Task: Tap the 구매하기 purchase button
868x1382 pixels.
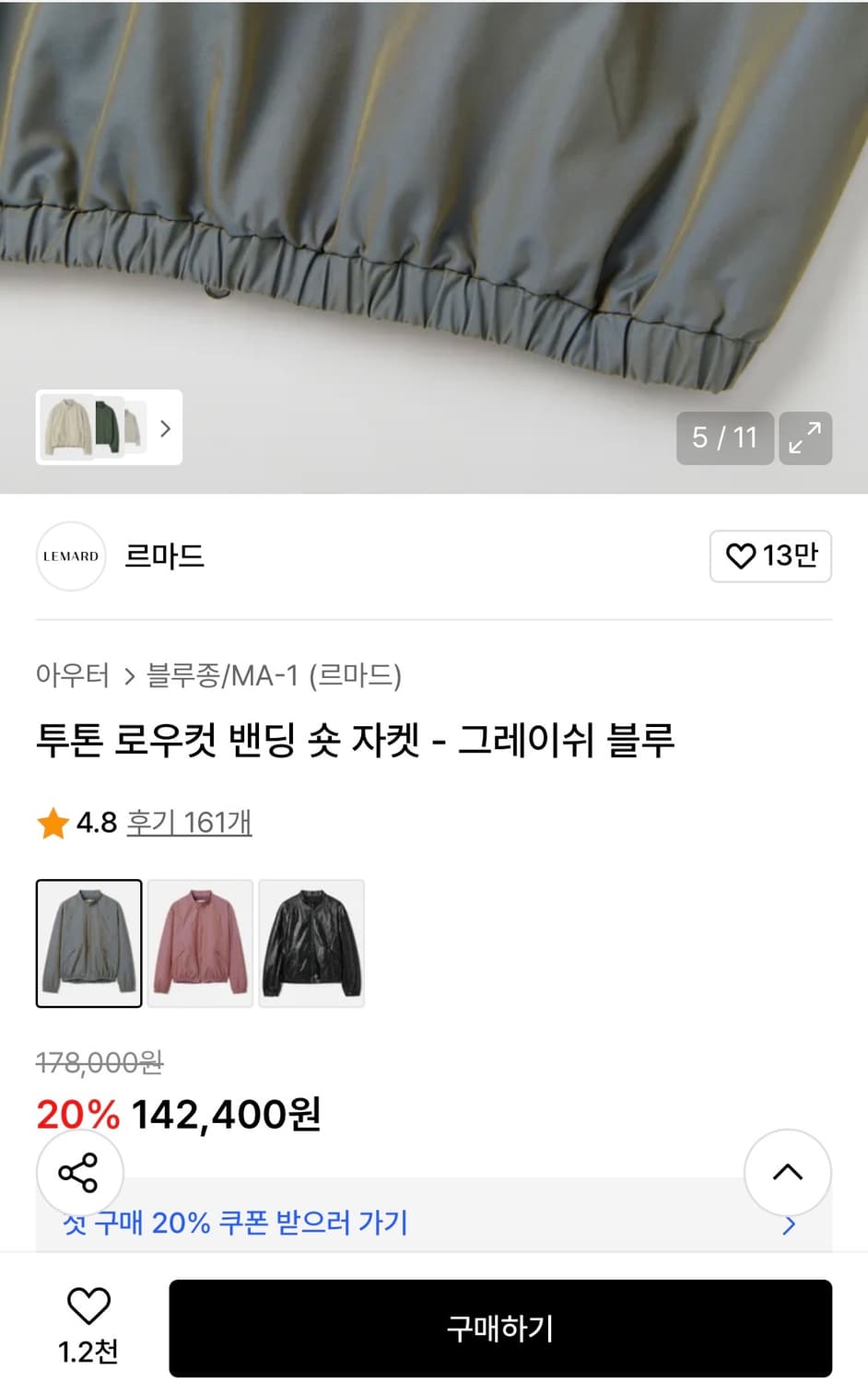Action: (499, 1328)
